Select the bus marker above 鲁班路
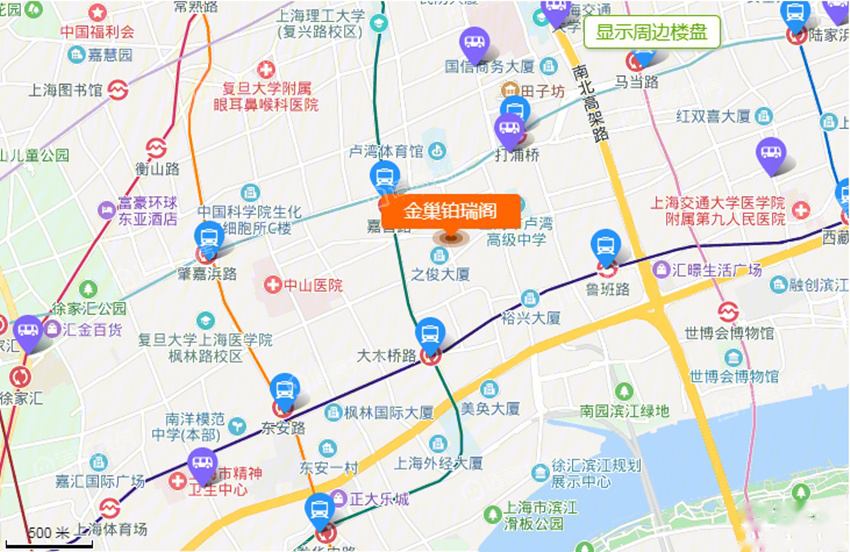 [604, 245]
